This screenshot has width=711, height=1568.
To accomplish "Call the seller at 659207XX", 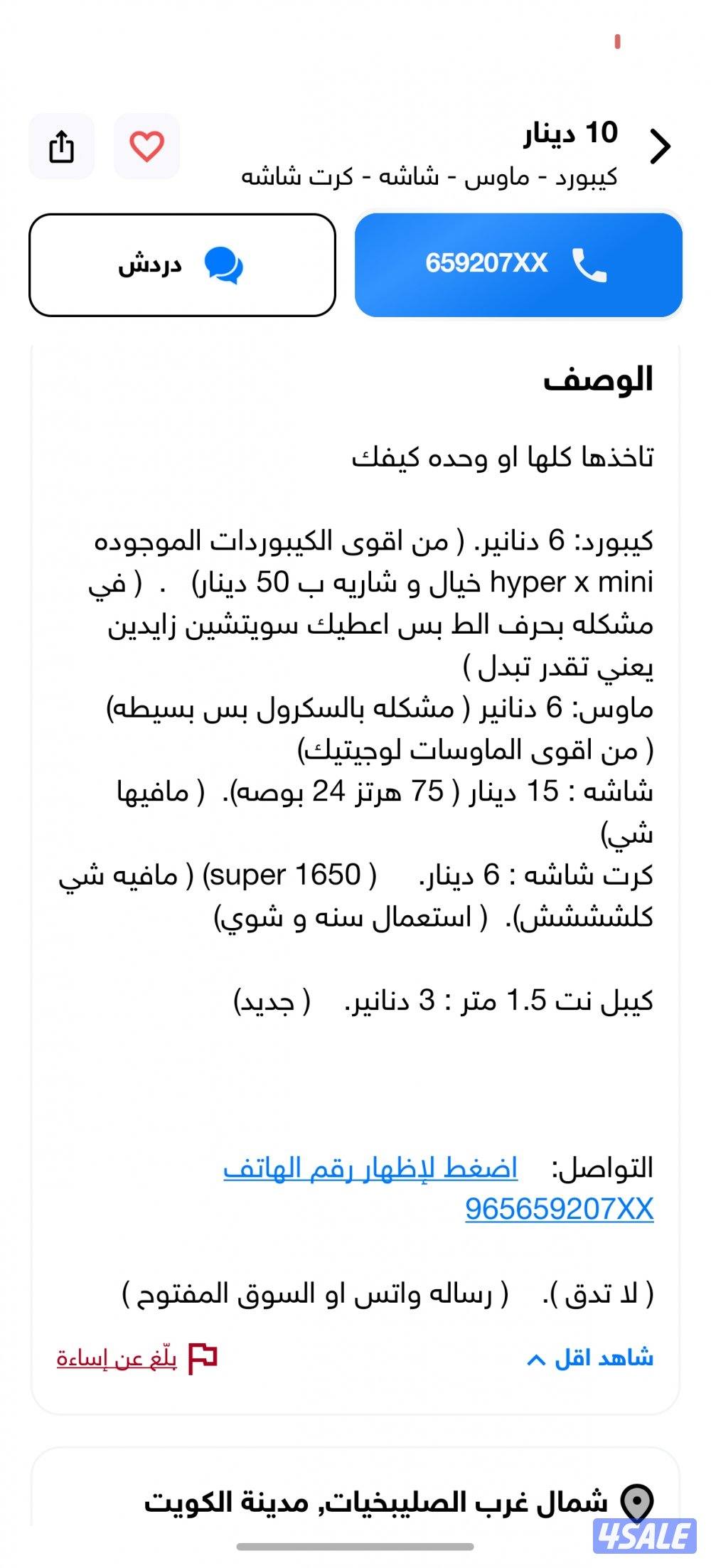I will coord(518,265).
